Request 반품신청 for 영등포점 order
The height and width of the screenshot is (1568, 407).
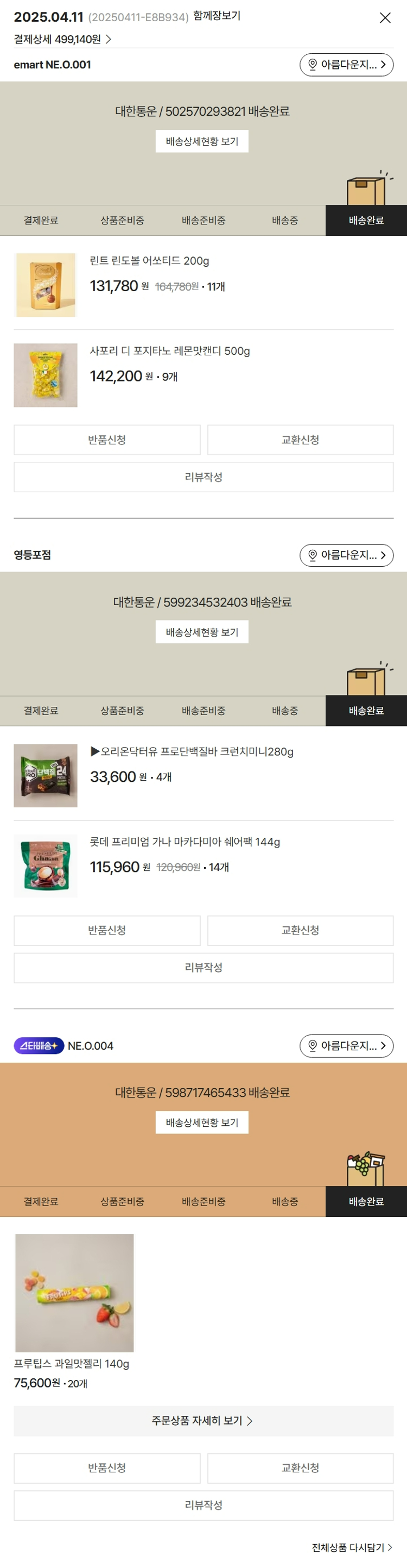tap(107, 930)
